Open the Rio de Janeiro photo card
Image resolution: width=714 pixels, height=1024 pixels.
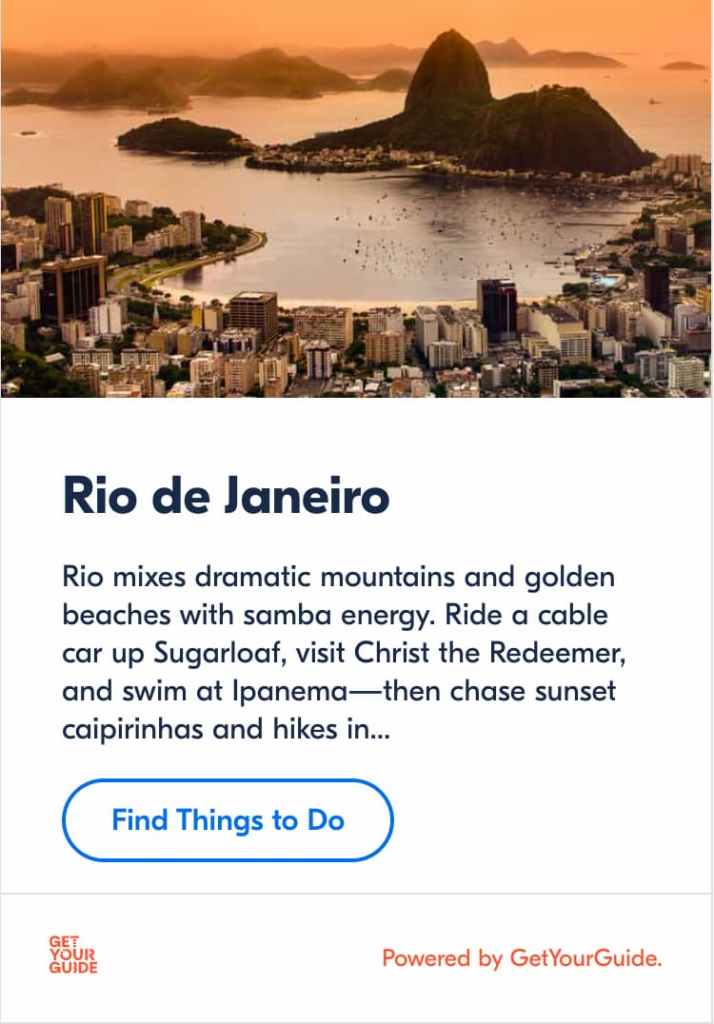pos(357,199)
